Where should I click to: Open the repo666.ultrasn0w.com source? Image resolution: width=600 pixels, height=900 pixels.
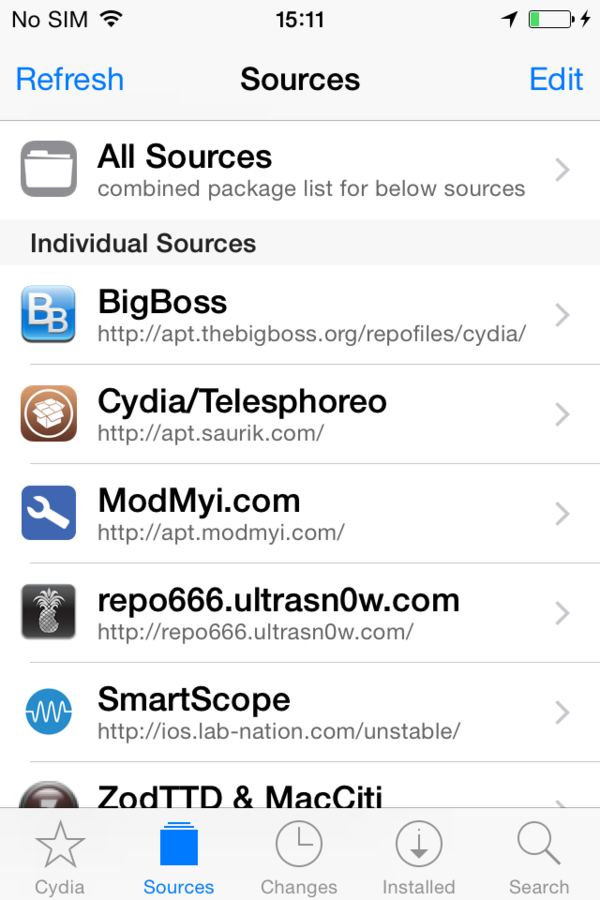pyautogui.click(x=300, y=612)
